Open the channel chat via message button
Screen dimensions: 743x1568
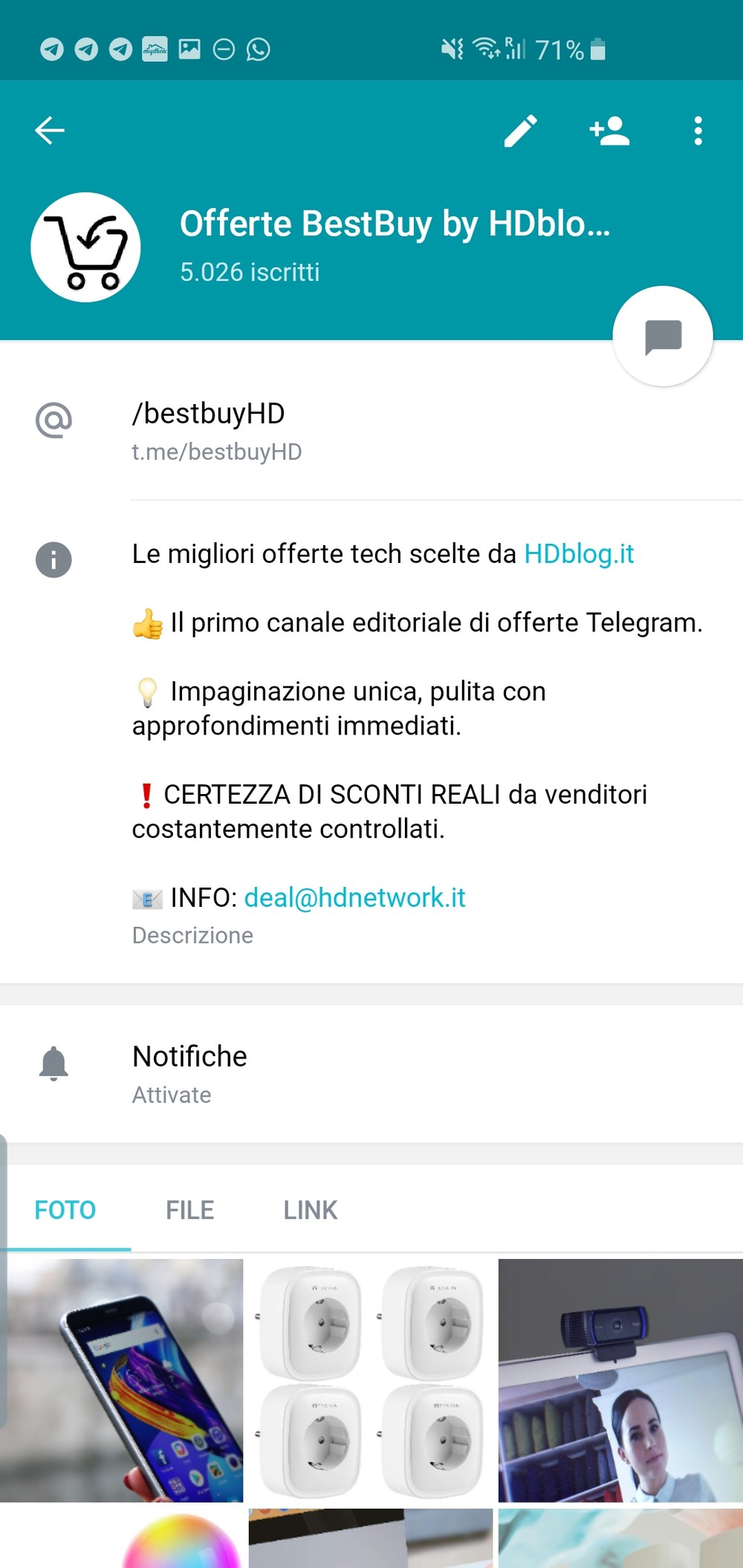point(663,336)
